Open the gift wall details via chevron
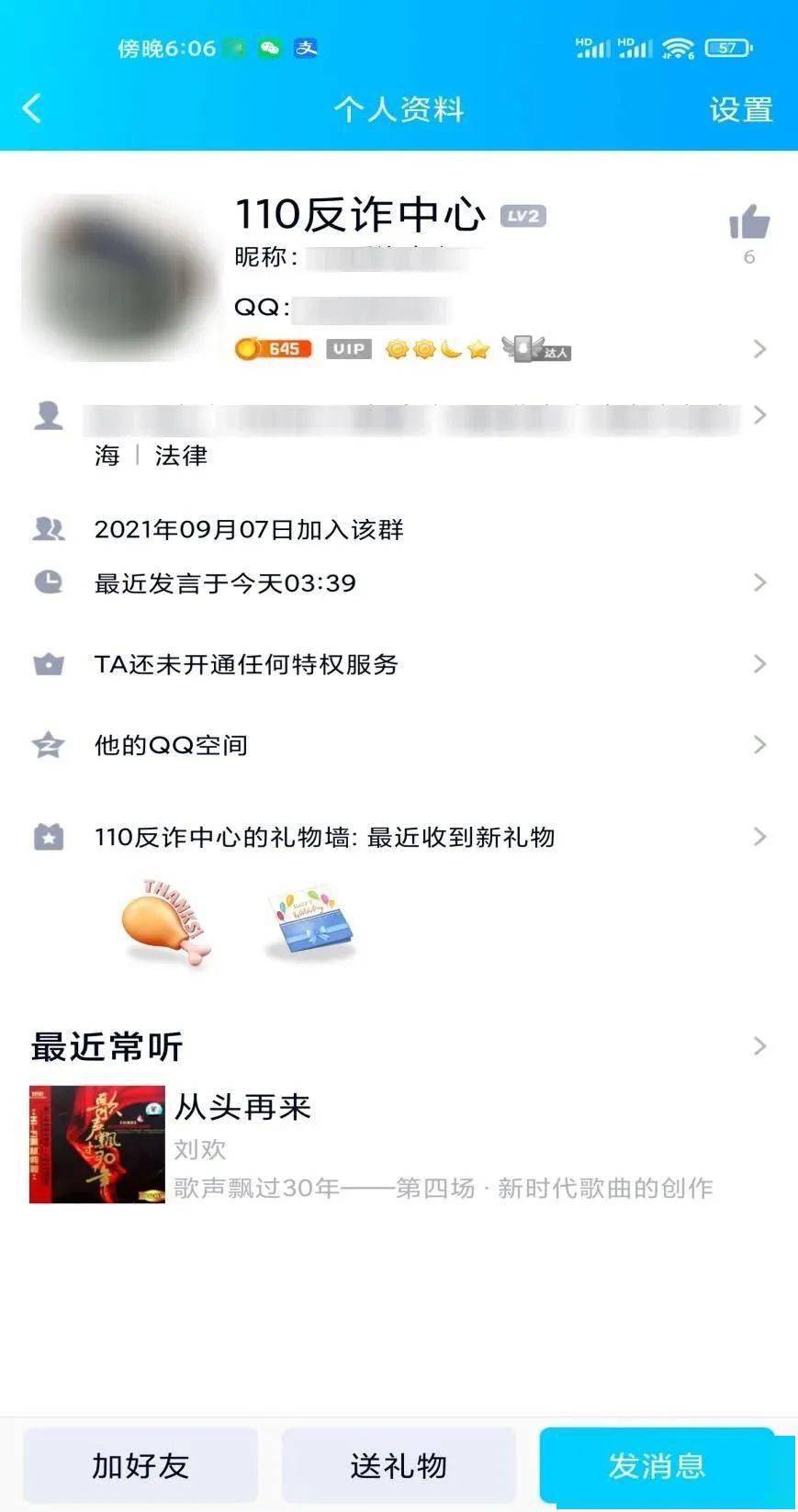 760,837
